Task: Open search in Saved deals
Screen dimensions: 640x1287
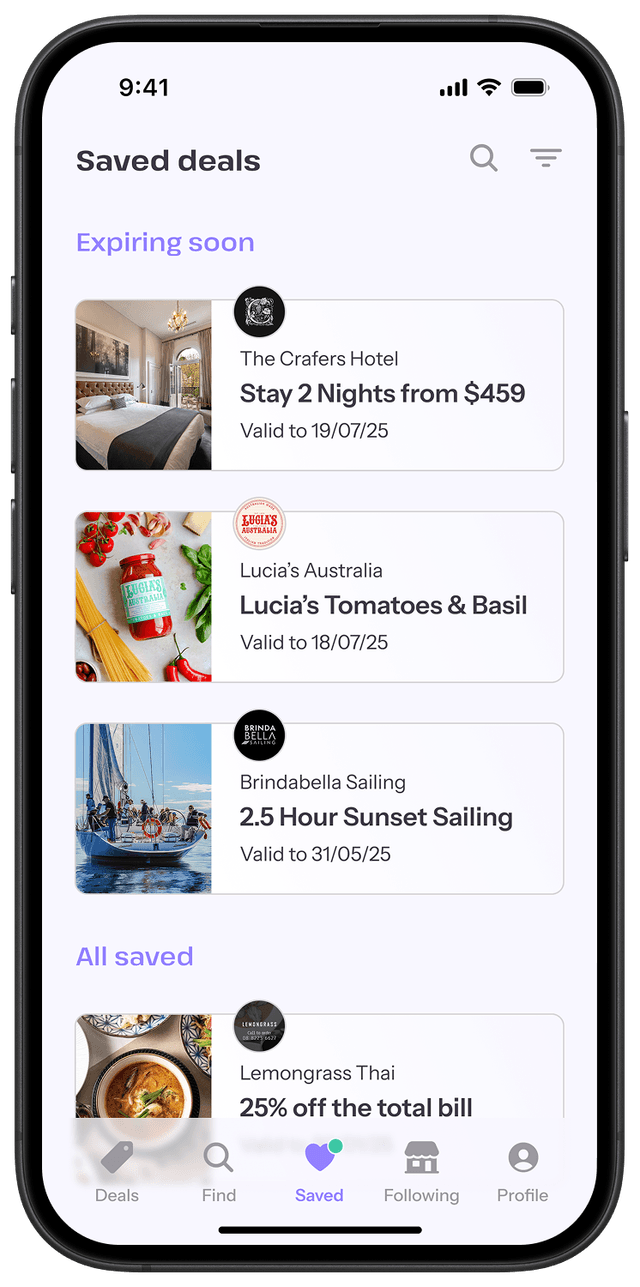Action: coord(484,158)
